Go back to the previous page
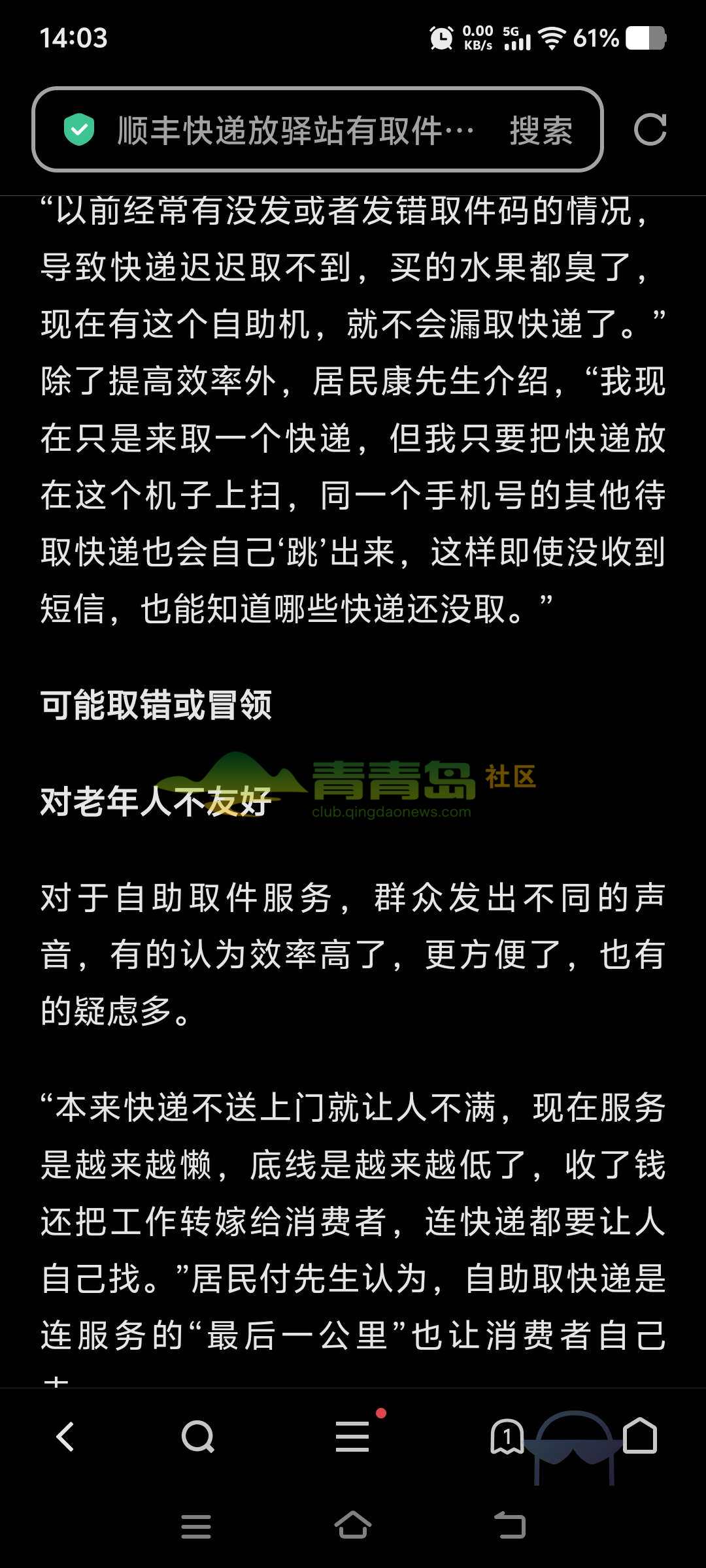The width and height of the screenshot is (706, 1568). [x=65, y=1437]
